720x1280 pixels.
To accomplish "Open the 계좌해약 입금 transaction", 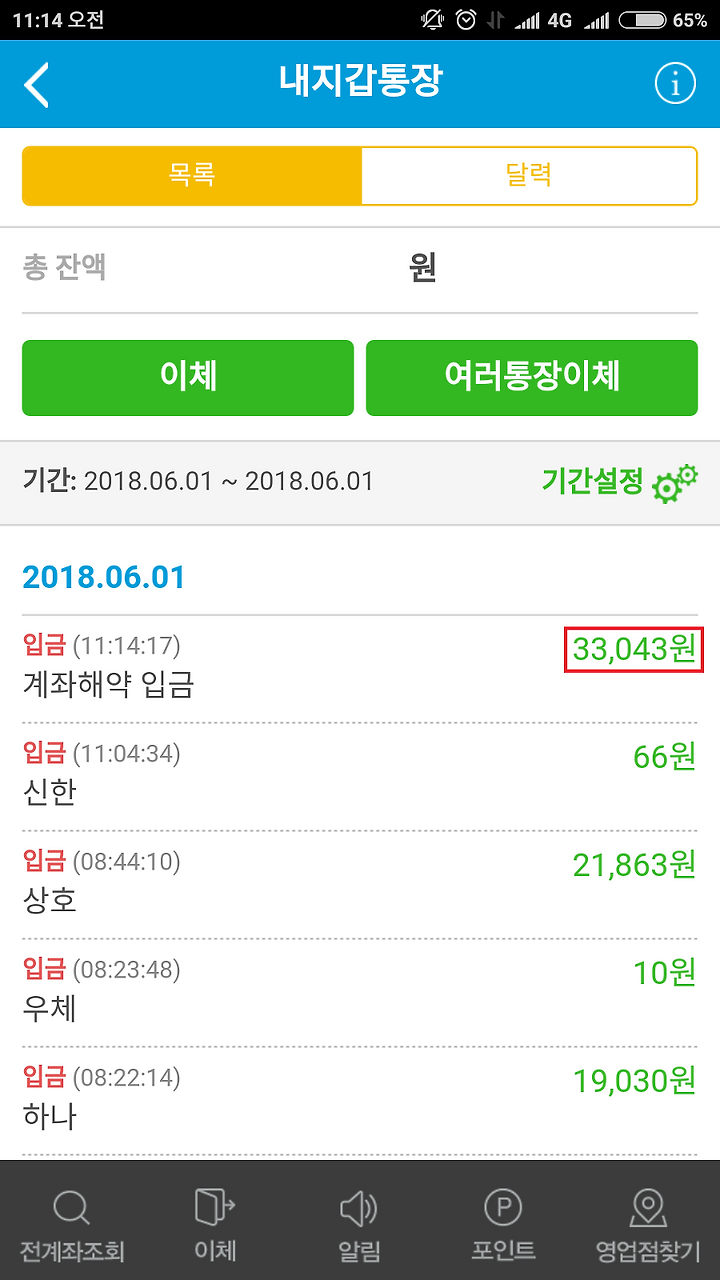I will click(x=360, y=668).
